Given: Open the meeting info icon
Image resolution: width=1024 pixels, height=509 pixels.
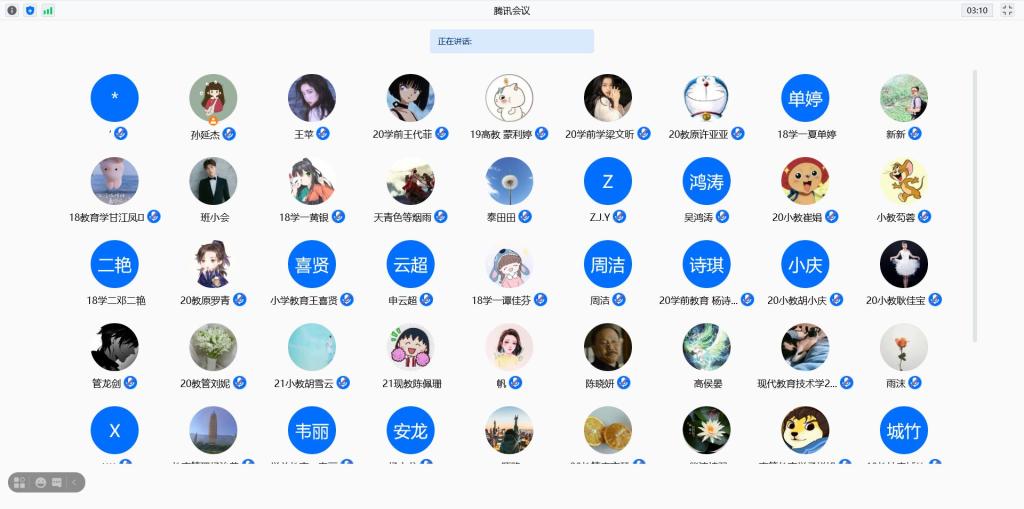Looking at the screenshot, I should coord(12,10).
